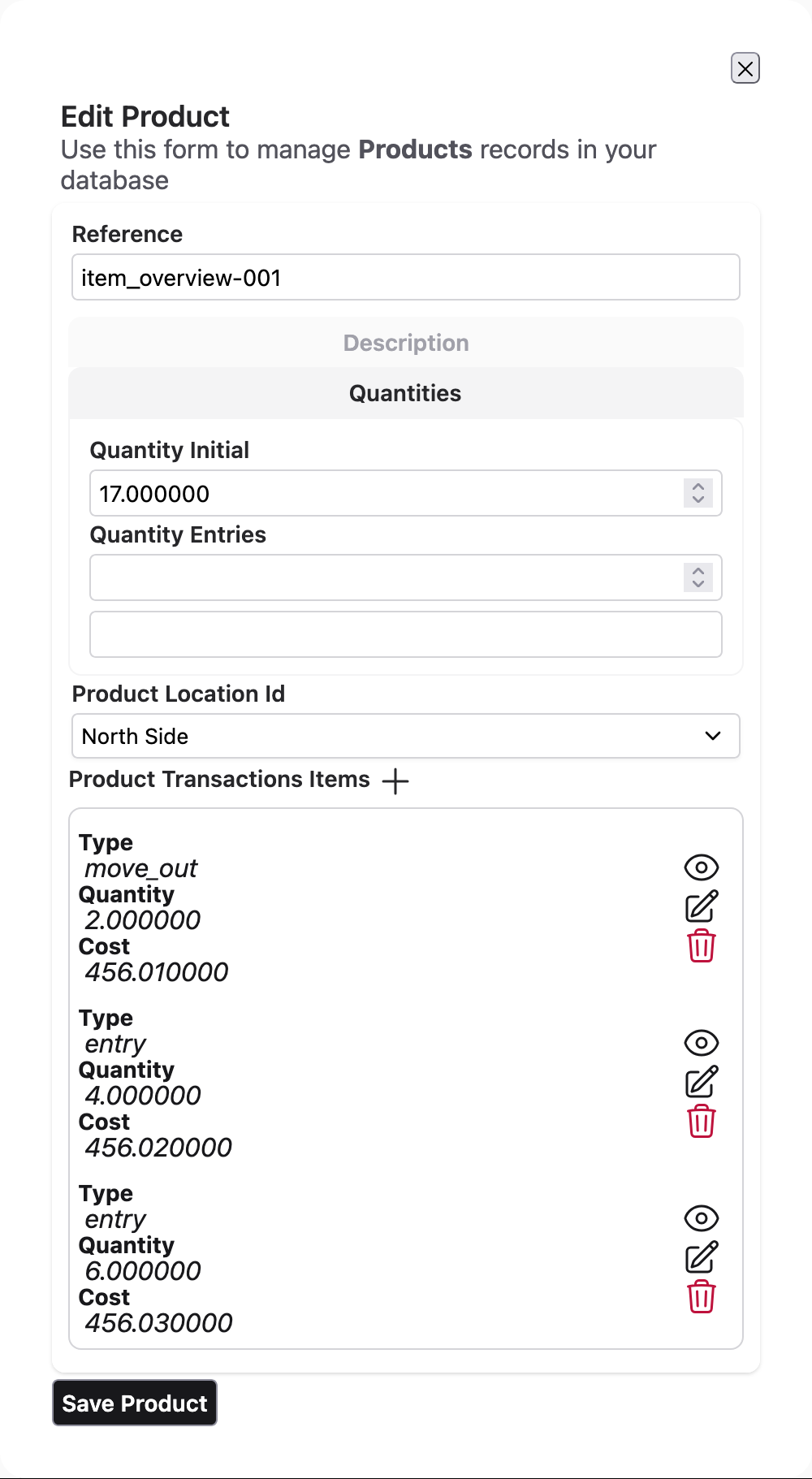The image size is (812, 1479).
Task: Edit the last entry transaction item
Action: tap(701, 1256)
